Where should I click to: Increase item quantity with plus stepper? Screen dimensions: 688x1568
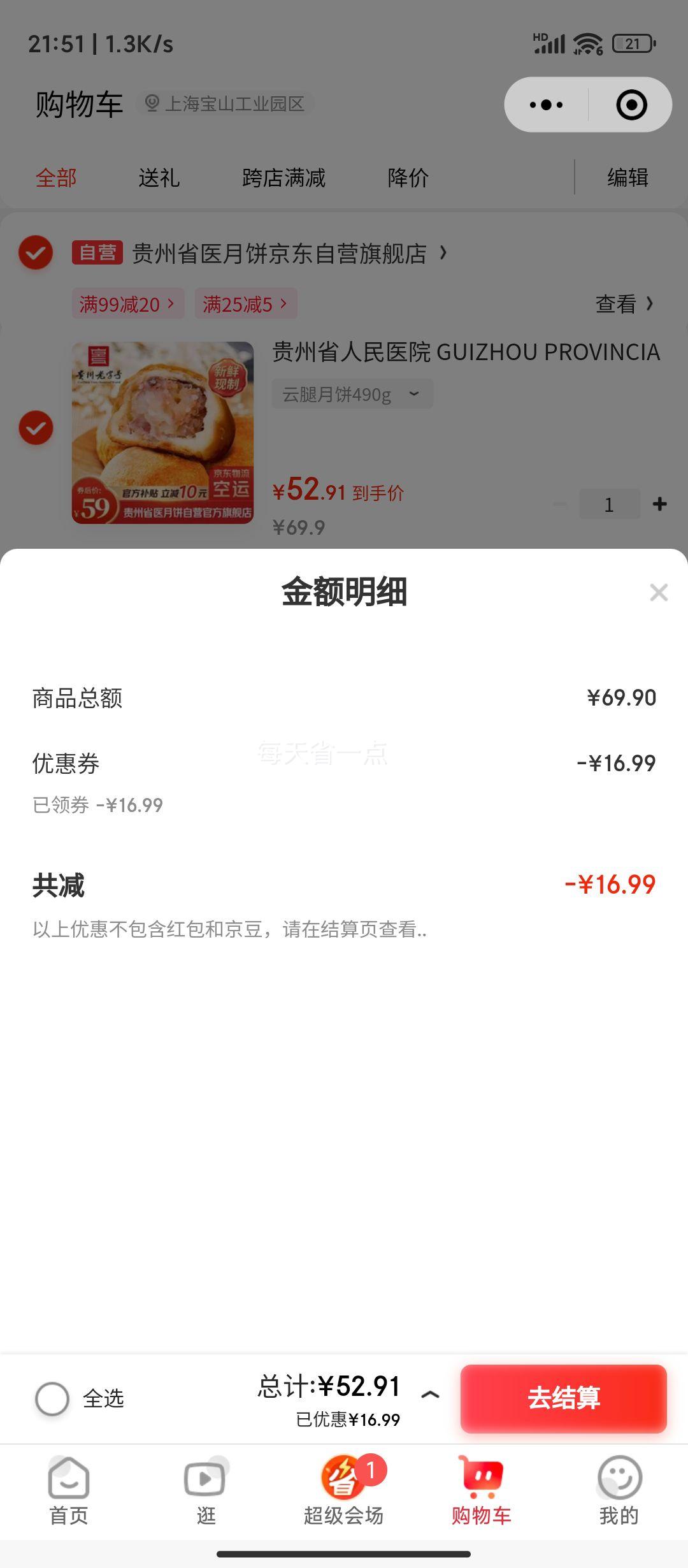click(659, 504)
